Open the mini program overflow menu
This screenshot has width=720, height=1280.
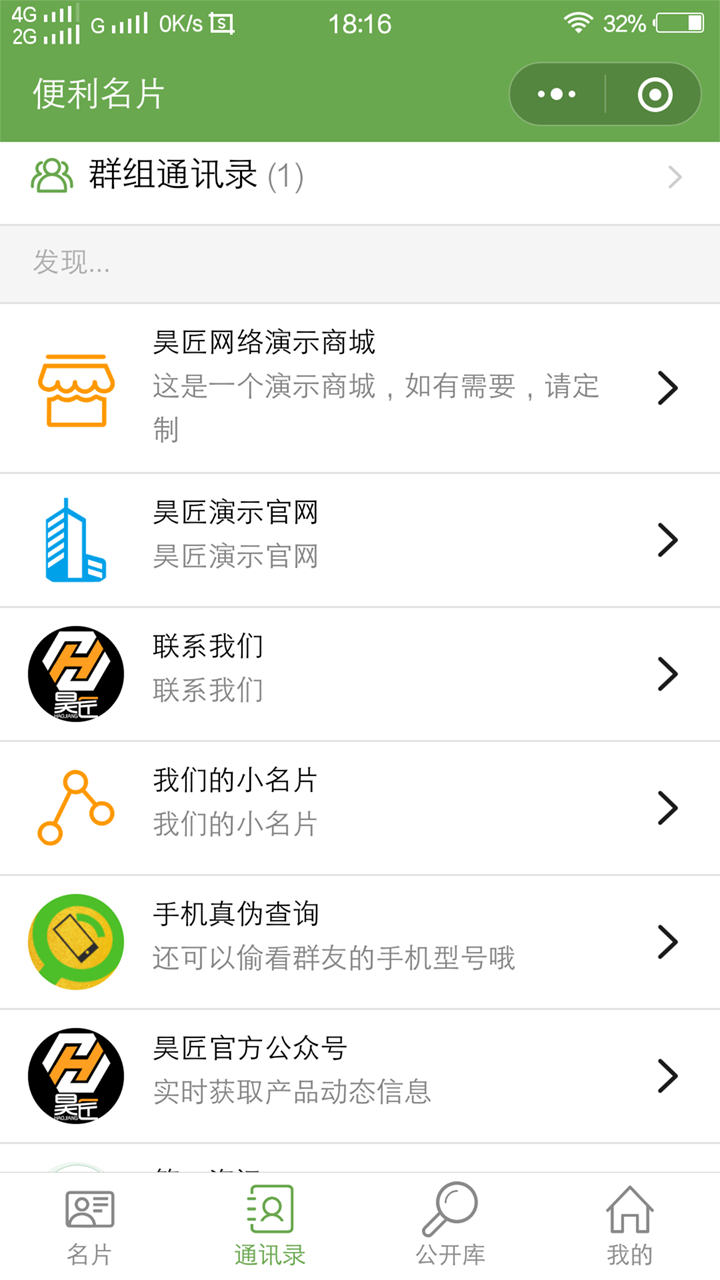(x=556, y=94)
